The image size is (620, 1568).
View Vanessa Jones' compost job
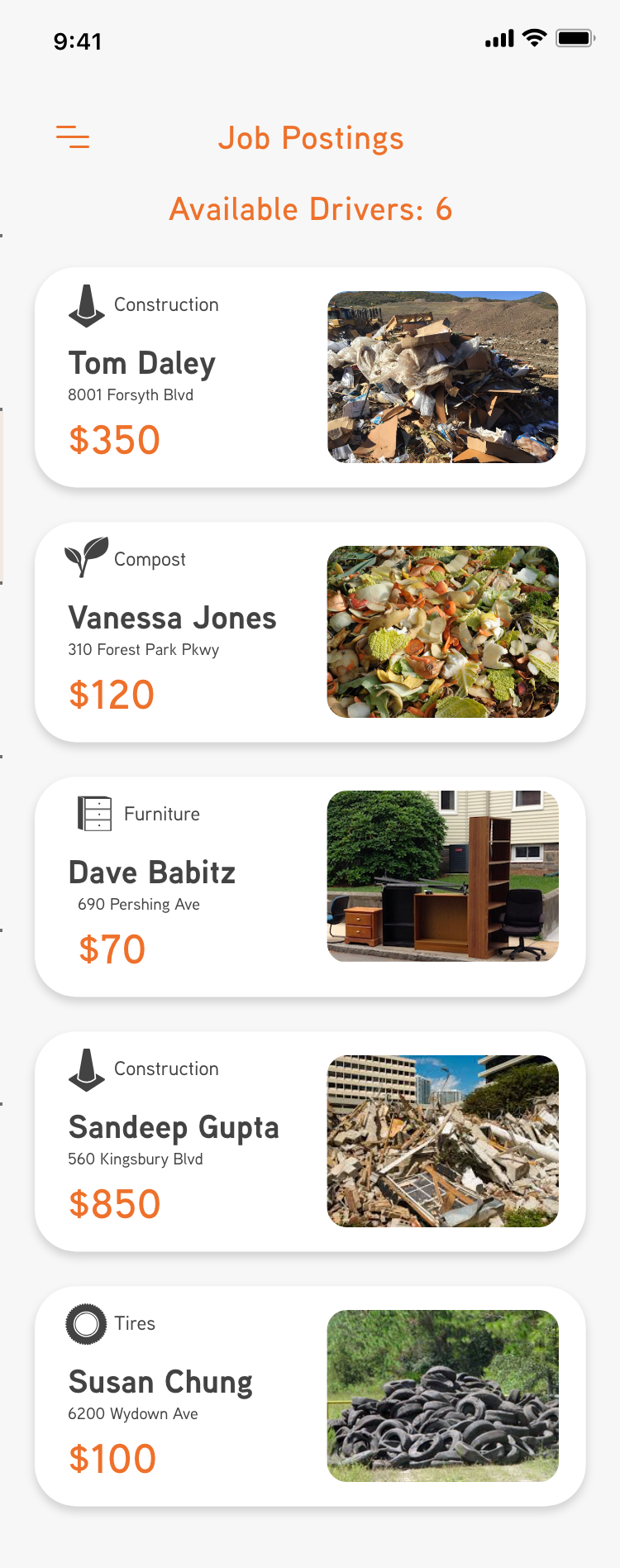(310, 632)
